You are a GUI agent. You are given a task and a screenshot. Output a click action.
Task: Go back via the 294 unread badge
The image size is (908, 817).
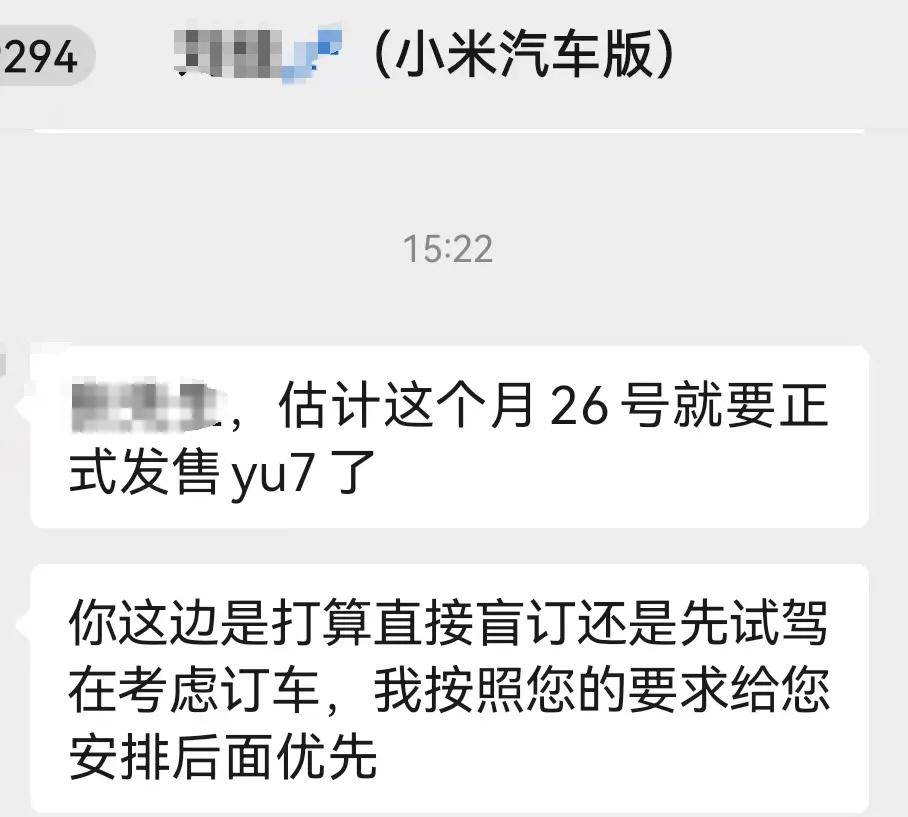tap(42, 57)
